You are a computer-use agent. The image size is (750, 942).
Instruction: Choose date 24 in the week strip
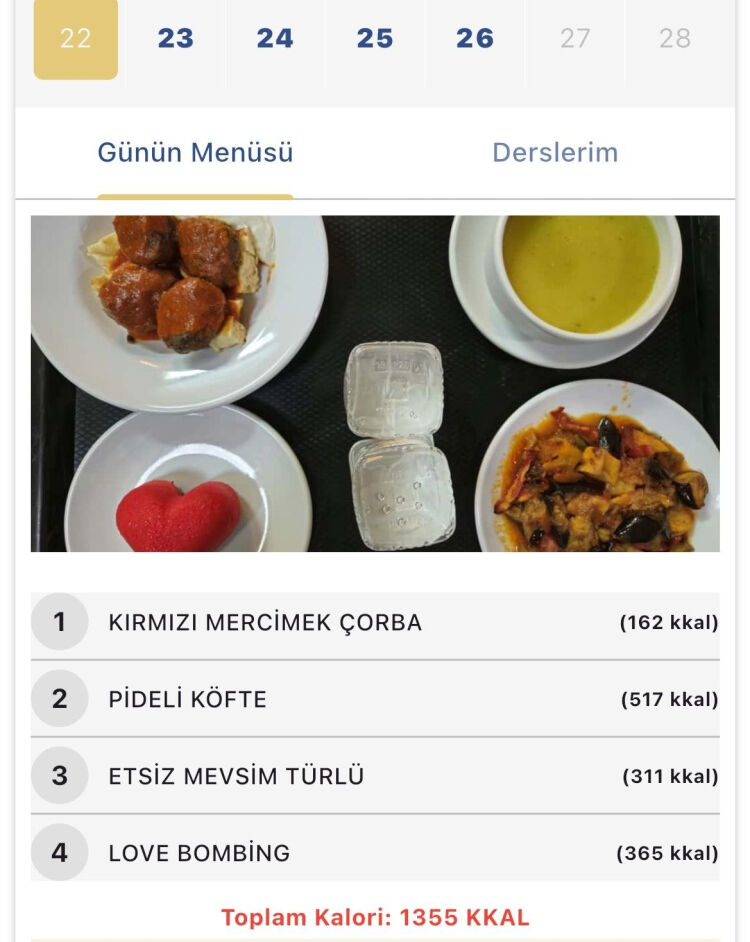275,39
